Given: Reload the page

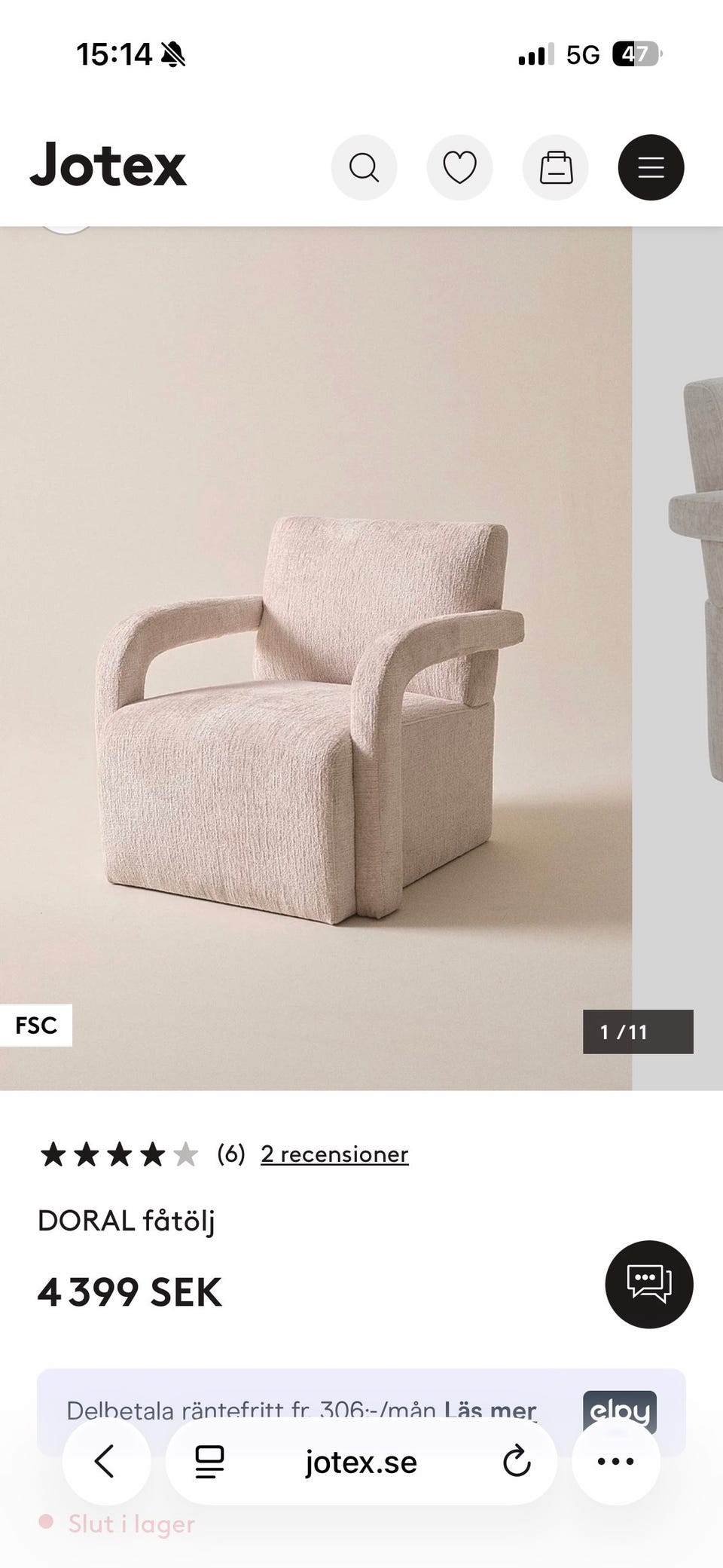Looking at the screenshot, I should tap(517, 1462).
